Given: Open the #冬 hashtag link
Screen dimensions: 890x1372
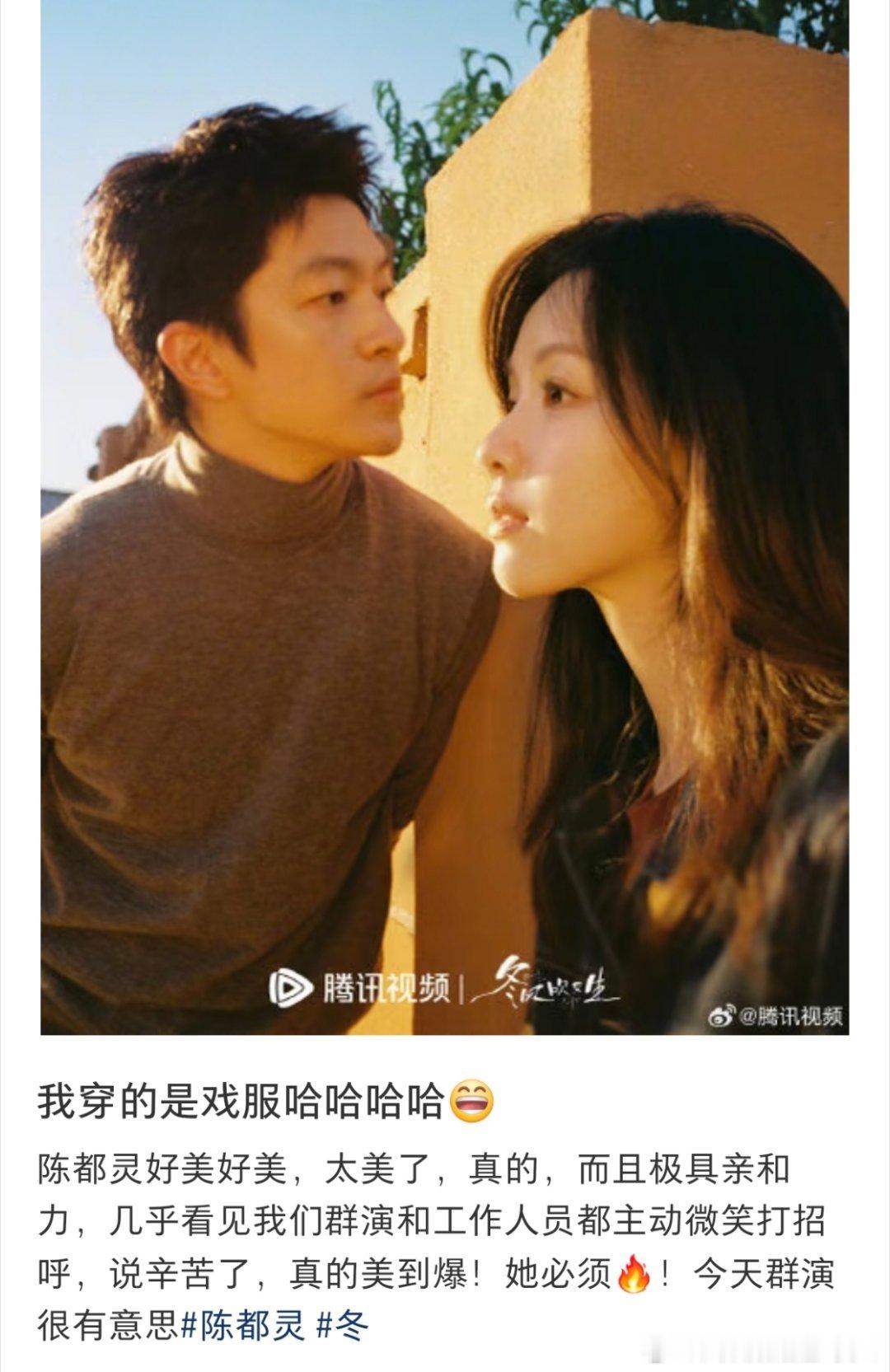Looking at the screenshot, I should [x=342, y=1326].
